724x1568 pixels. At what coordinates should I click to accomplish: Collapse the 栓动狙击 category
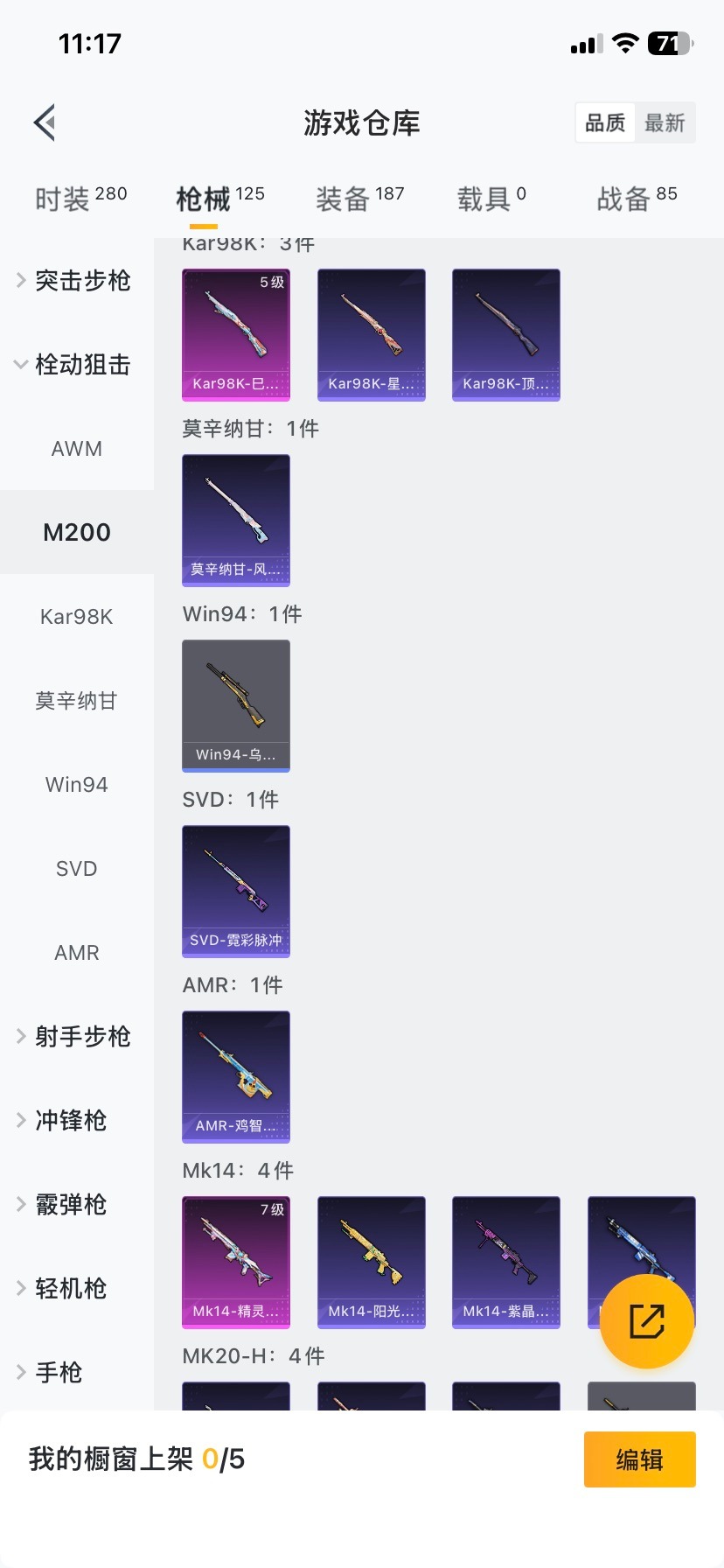tap(81, 365)
